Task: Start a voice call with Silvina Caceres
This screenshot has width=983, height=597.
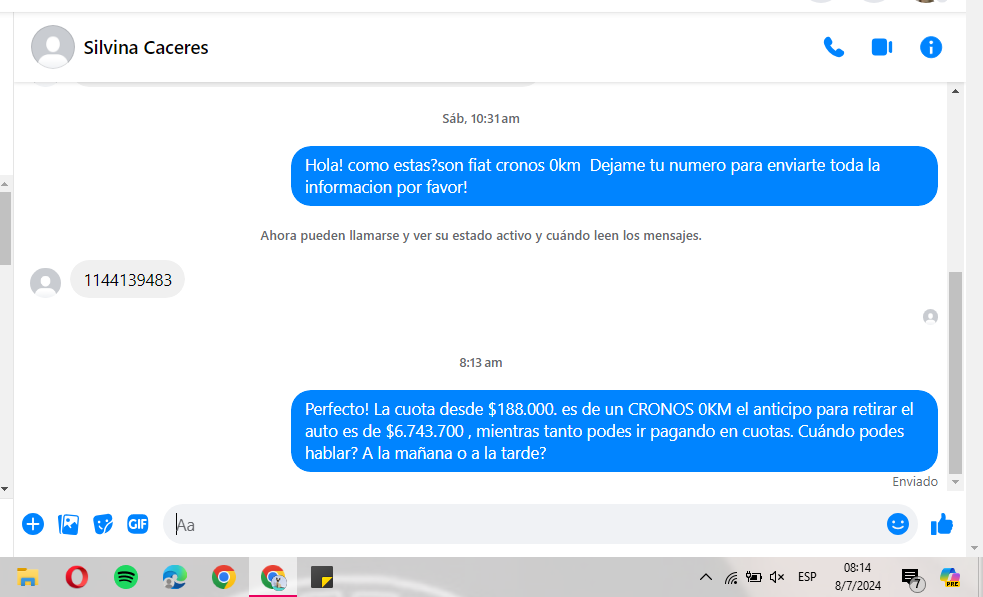Action: point(833,47)
